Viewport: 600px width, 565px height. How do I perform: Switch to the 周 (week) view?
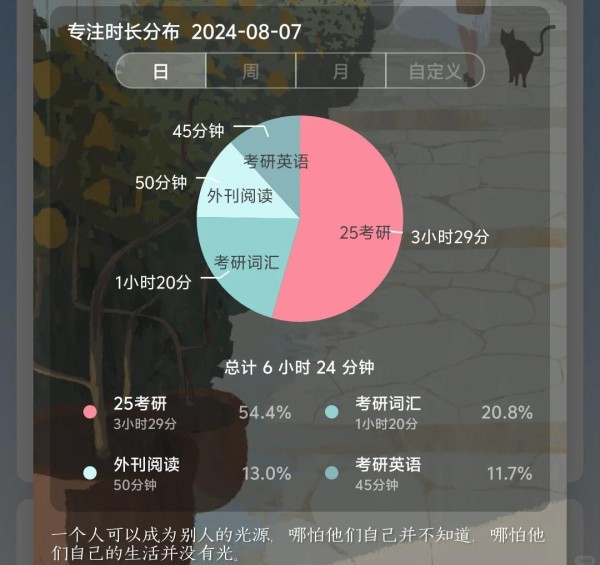click(x=251, y=71)
